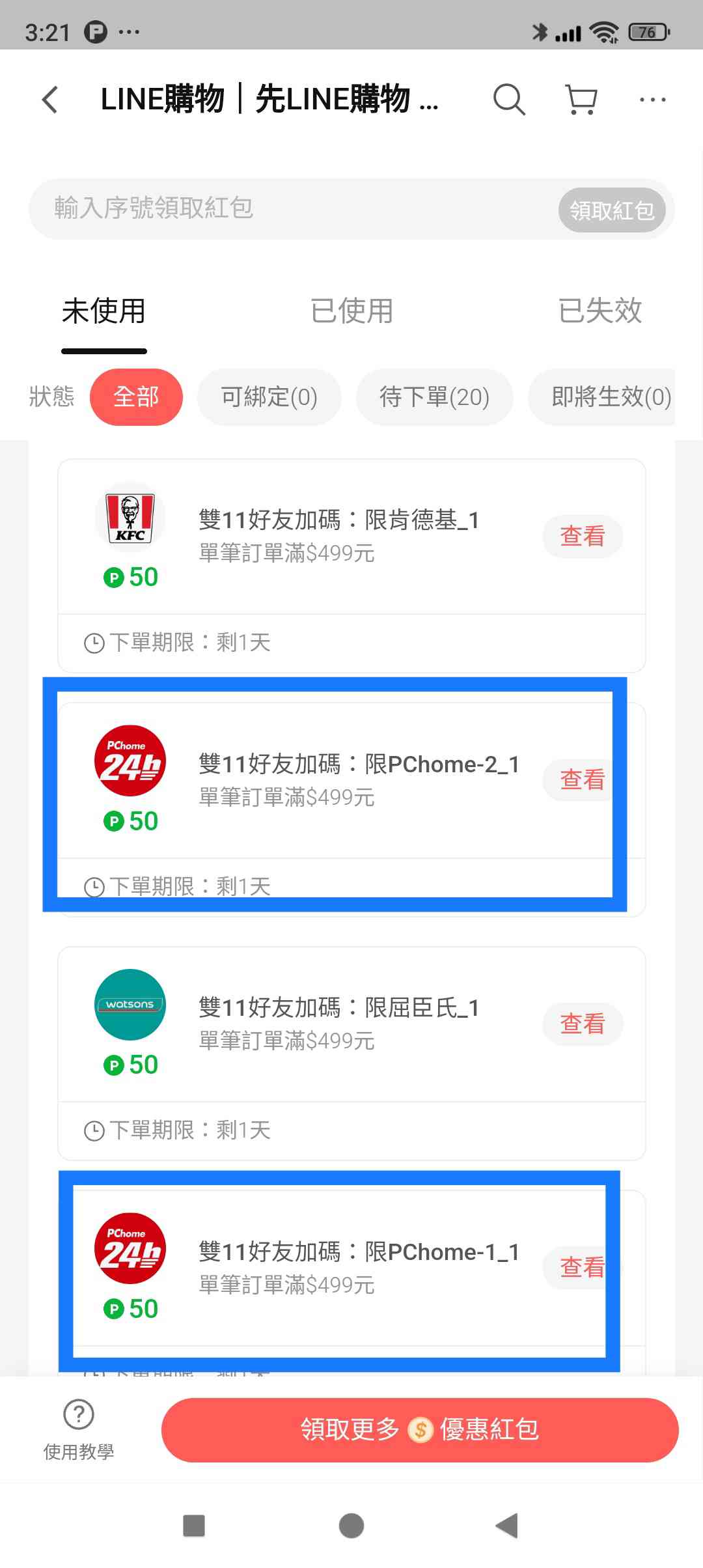Tap 領取更多優惠紅包 button
Image resolution: width=703 pixels, height=1568 pixels.
[420, 1430]
